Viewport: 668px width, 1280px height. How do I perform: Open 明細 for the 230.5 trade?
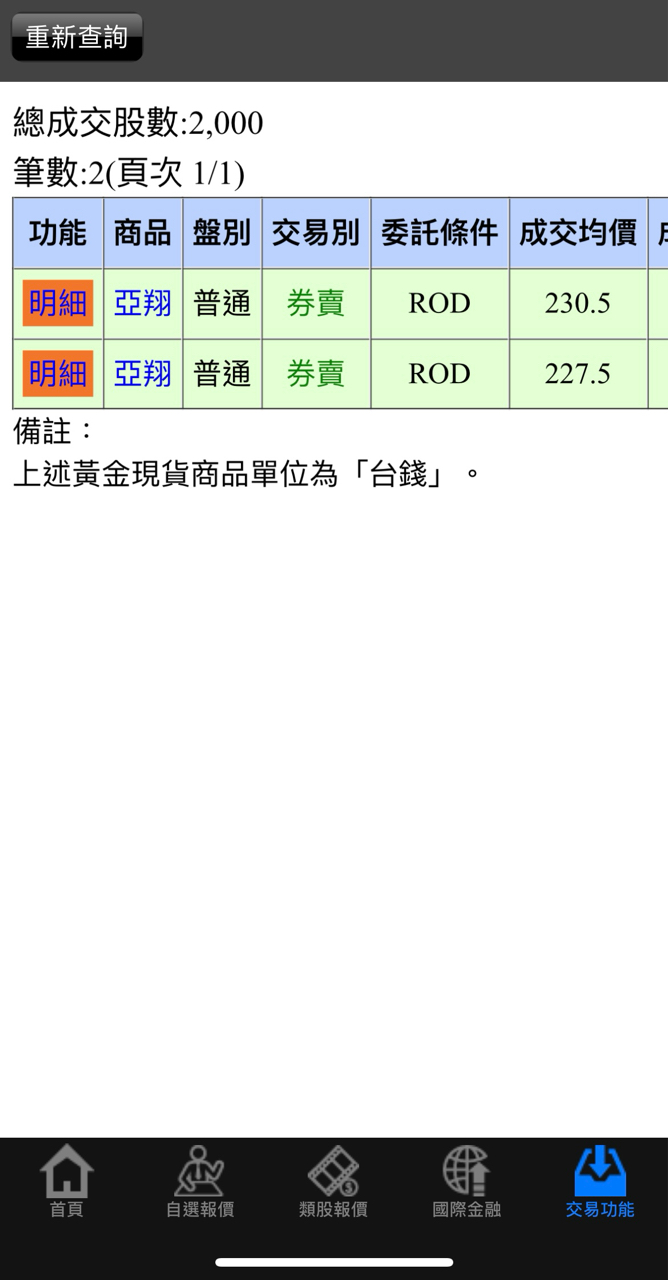tap(58, 303)
